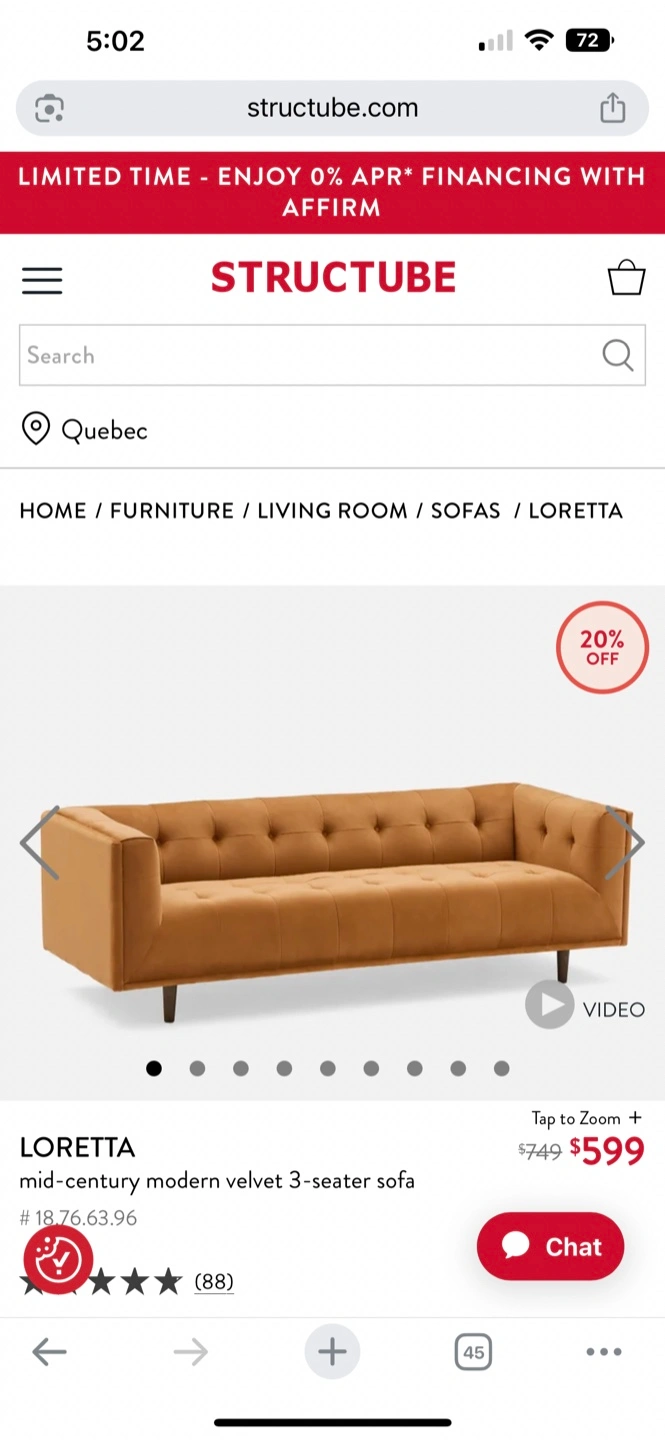Open a new browser tab

tap(332, 1353)
